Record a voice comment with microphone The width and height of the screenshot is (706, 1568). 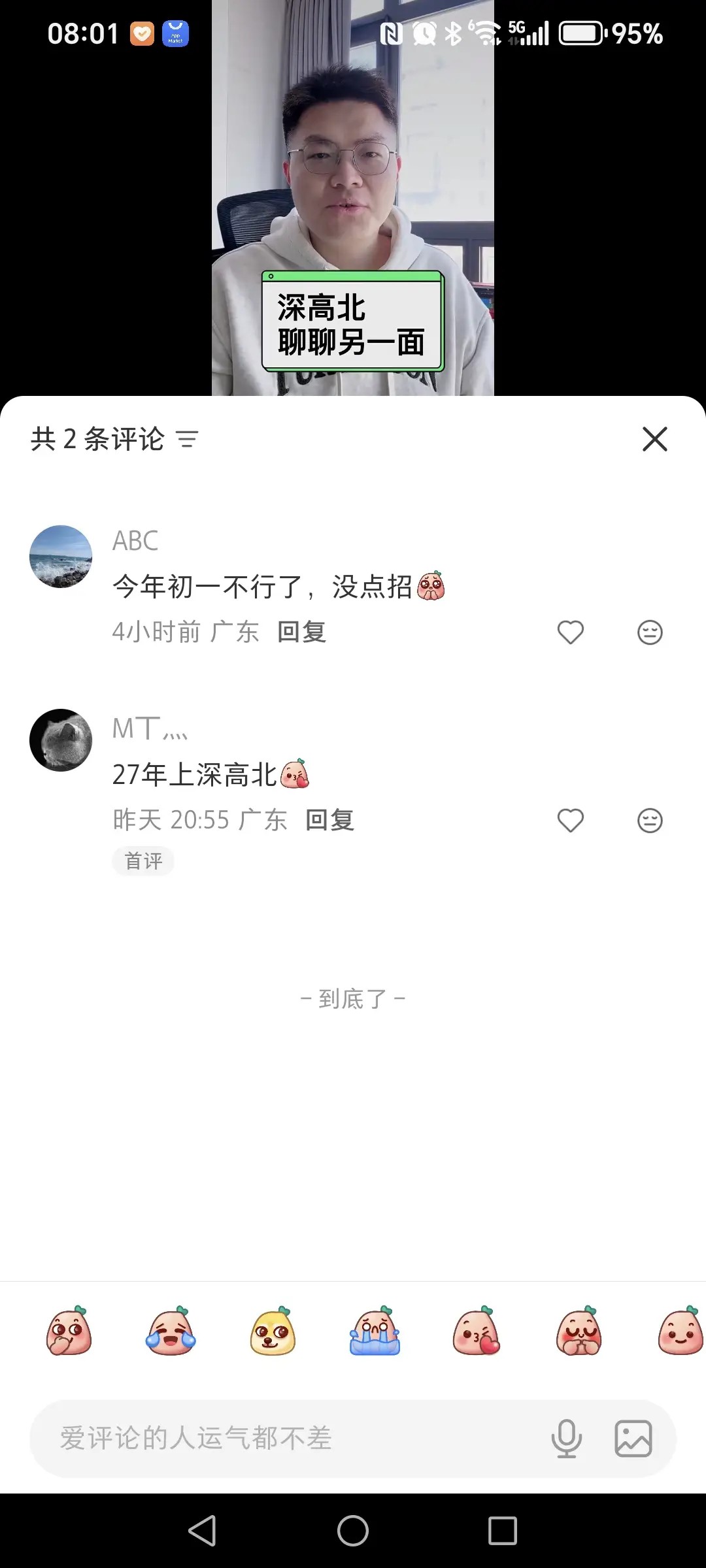tap(566, 1438)
